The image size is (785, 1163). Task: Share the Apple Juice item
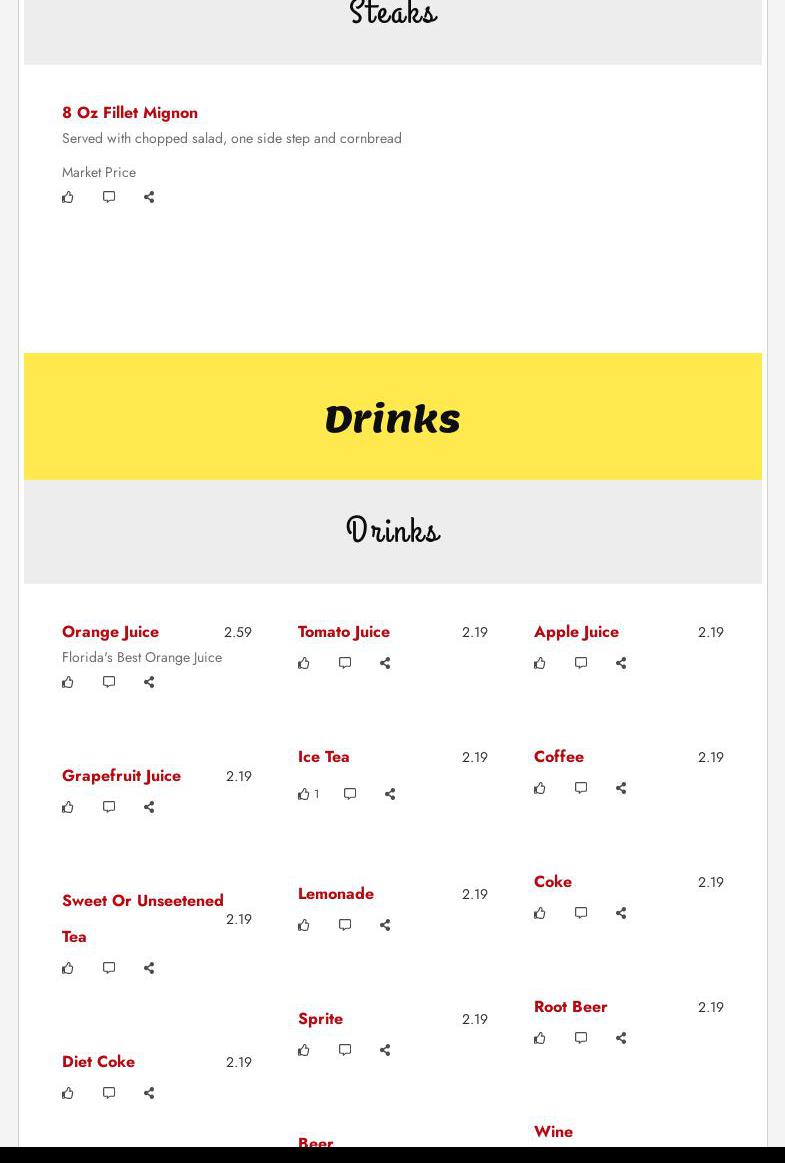[x=621, y=663]
